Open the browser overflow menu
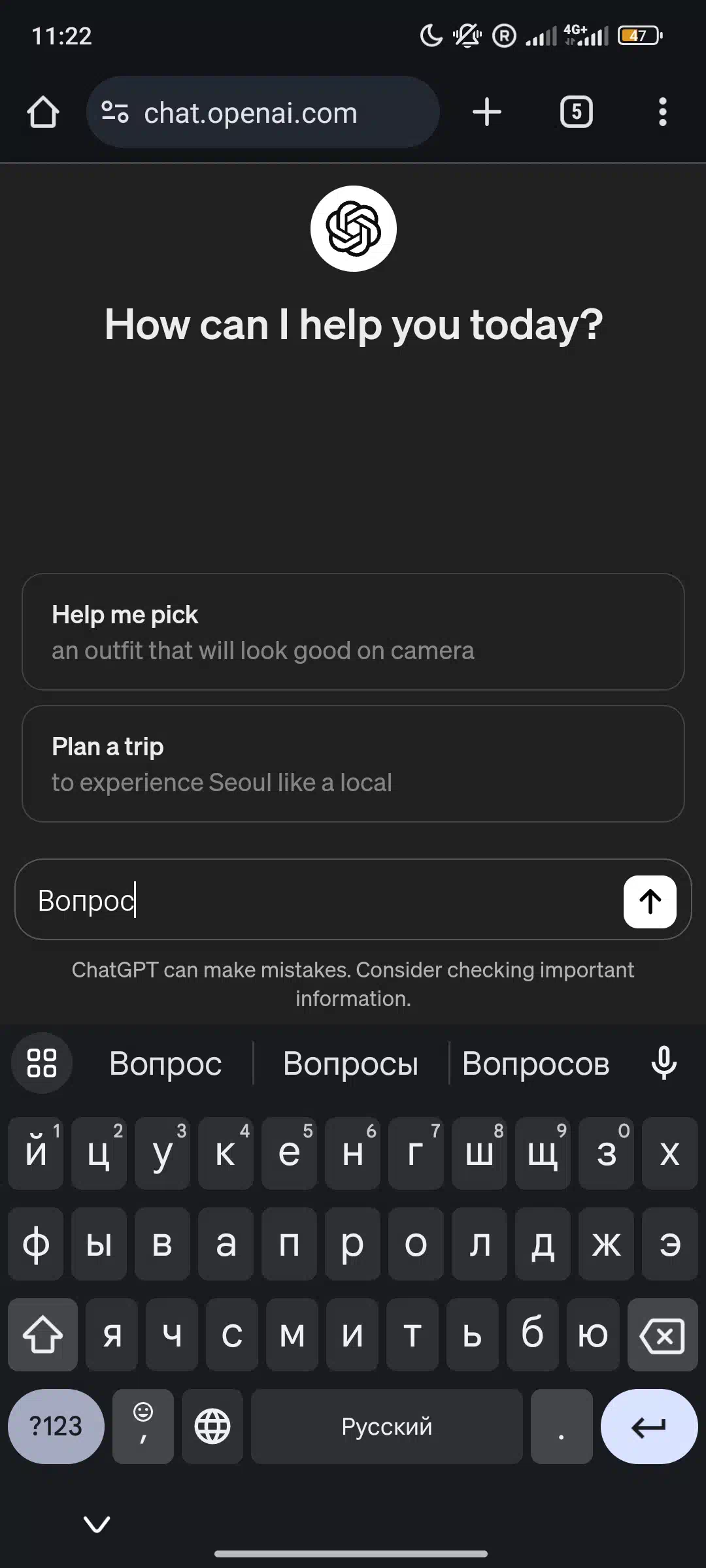The image size is (706, 1568). click(663, 112)
